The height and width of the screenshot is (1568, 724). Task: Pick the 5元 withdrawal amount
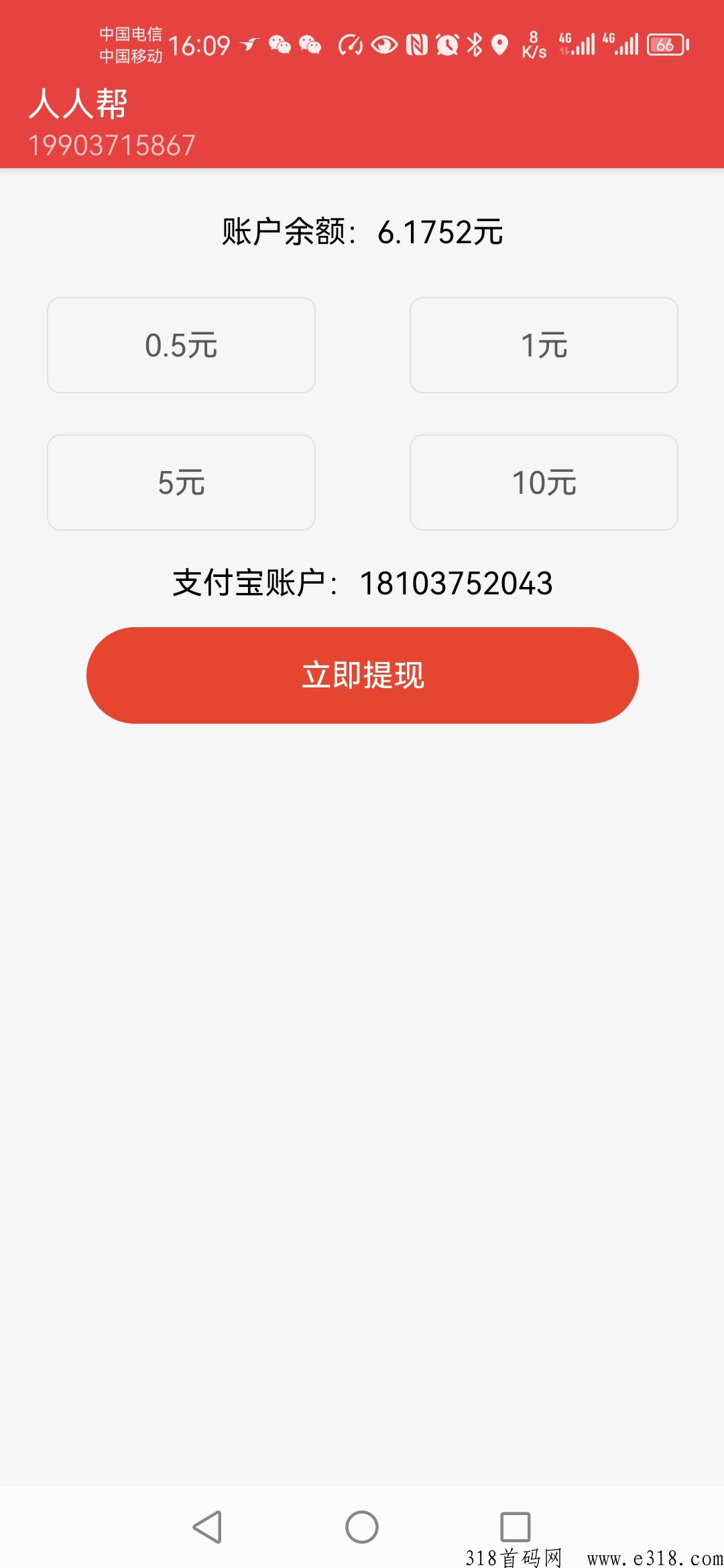point(181,482)
